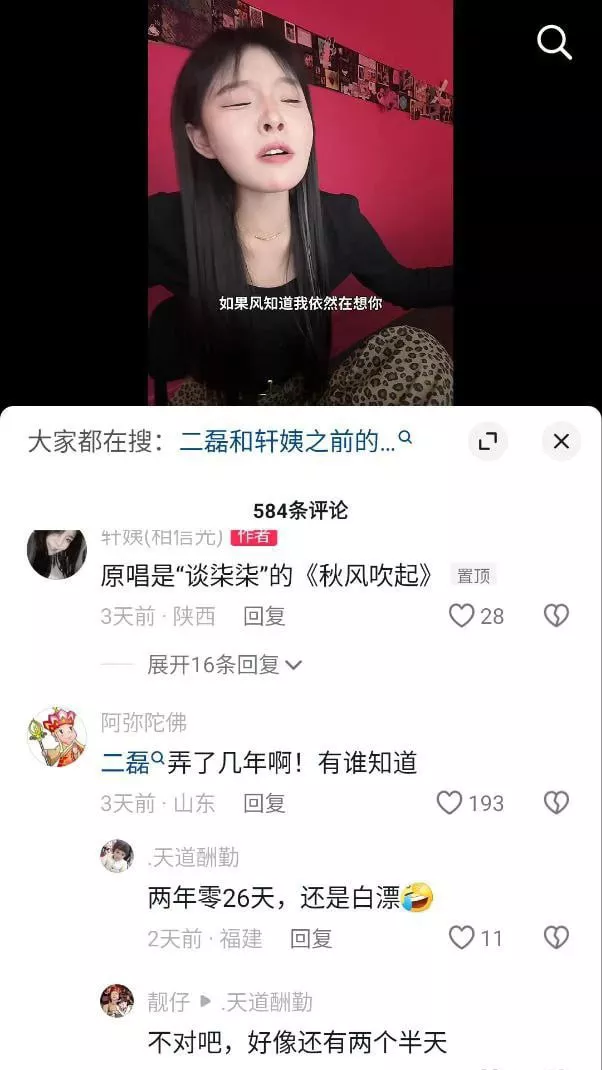Dislike 阿弥陀佛's comment
Viewport: 602px width, 1070px height.
coord(556,802)
